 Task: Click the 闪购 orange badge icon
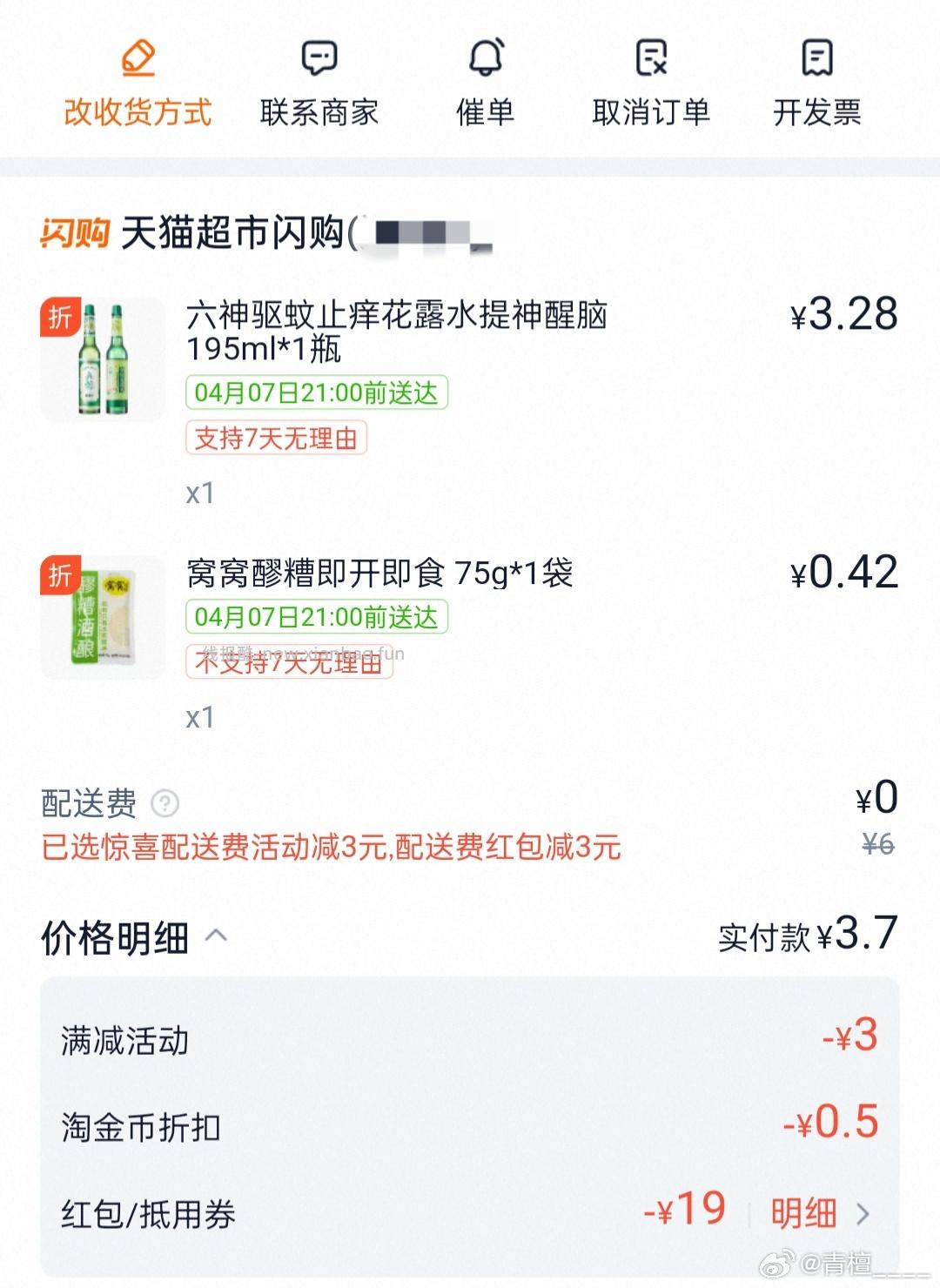[74, 231]
